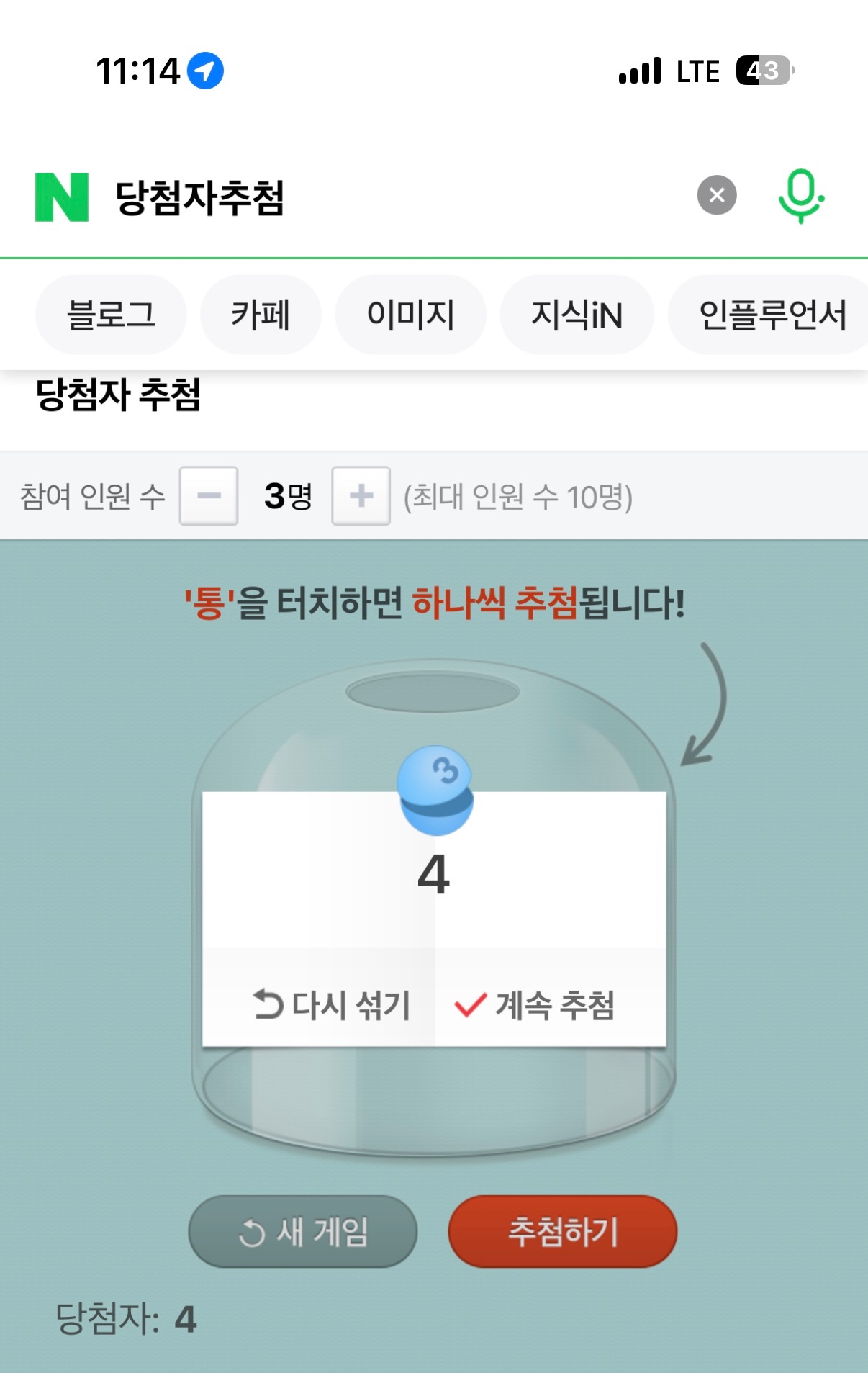Switch to the 카페 tab
Screen dimensions: 868x1373
(261, 315)
